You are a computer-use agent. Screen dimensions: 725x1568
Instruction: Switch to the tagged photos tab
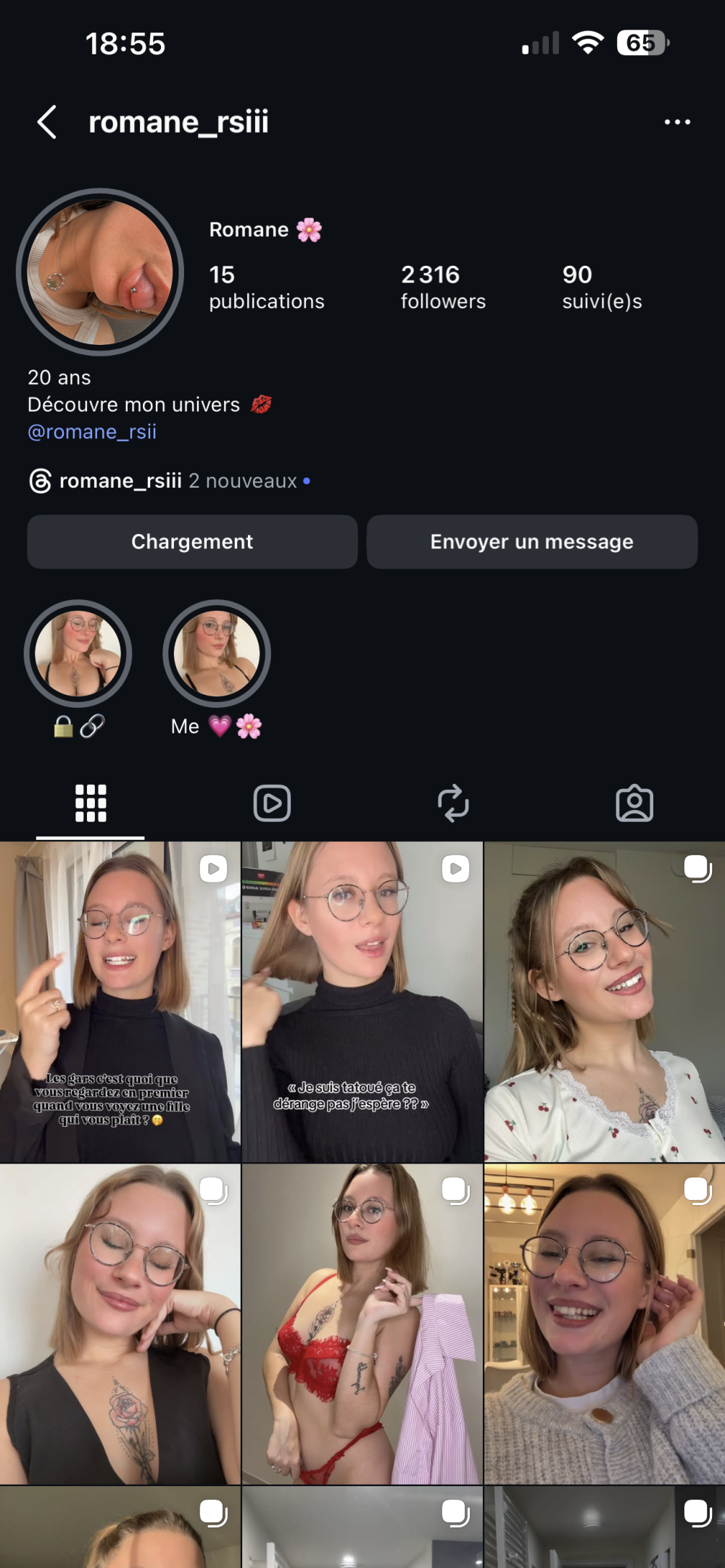(x=634, y=804)
